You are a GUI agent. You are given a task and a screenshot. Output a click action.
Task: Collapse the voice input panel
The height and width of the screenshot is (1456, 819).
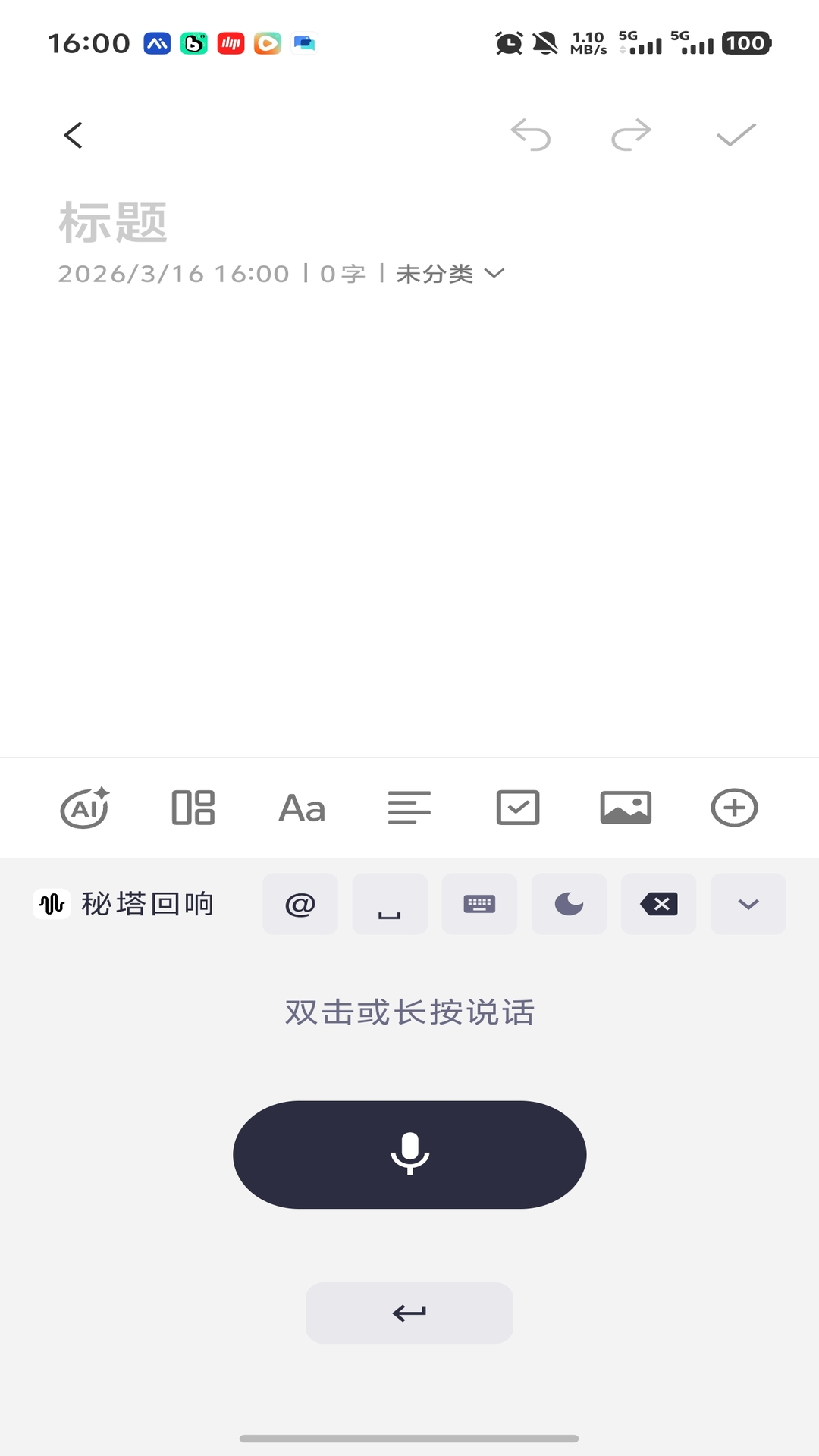(x=748, y=903)
